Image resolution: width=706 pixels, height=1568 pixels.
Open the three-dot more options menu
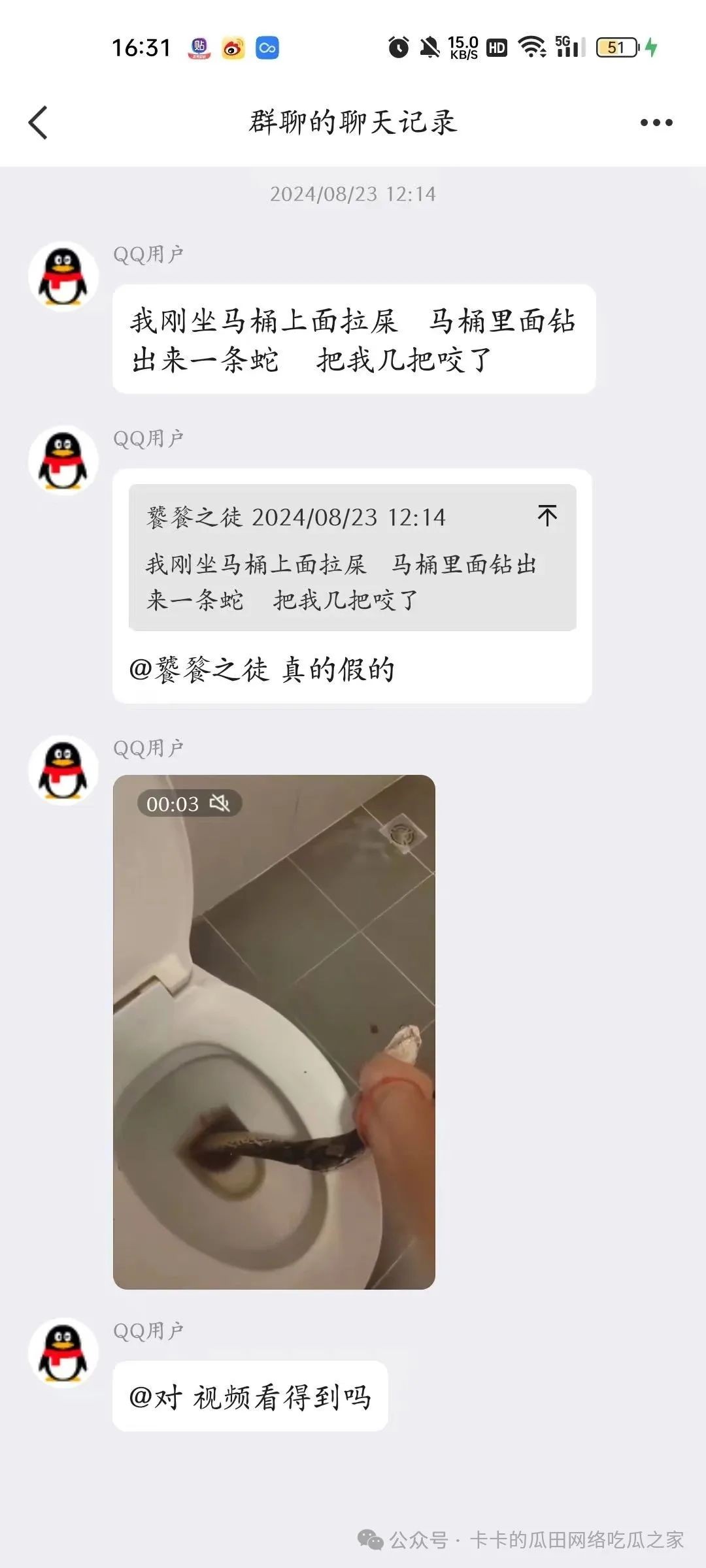click(656, 123)
